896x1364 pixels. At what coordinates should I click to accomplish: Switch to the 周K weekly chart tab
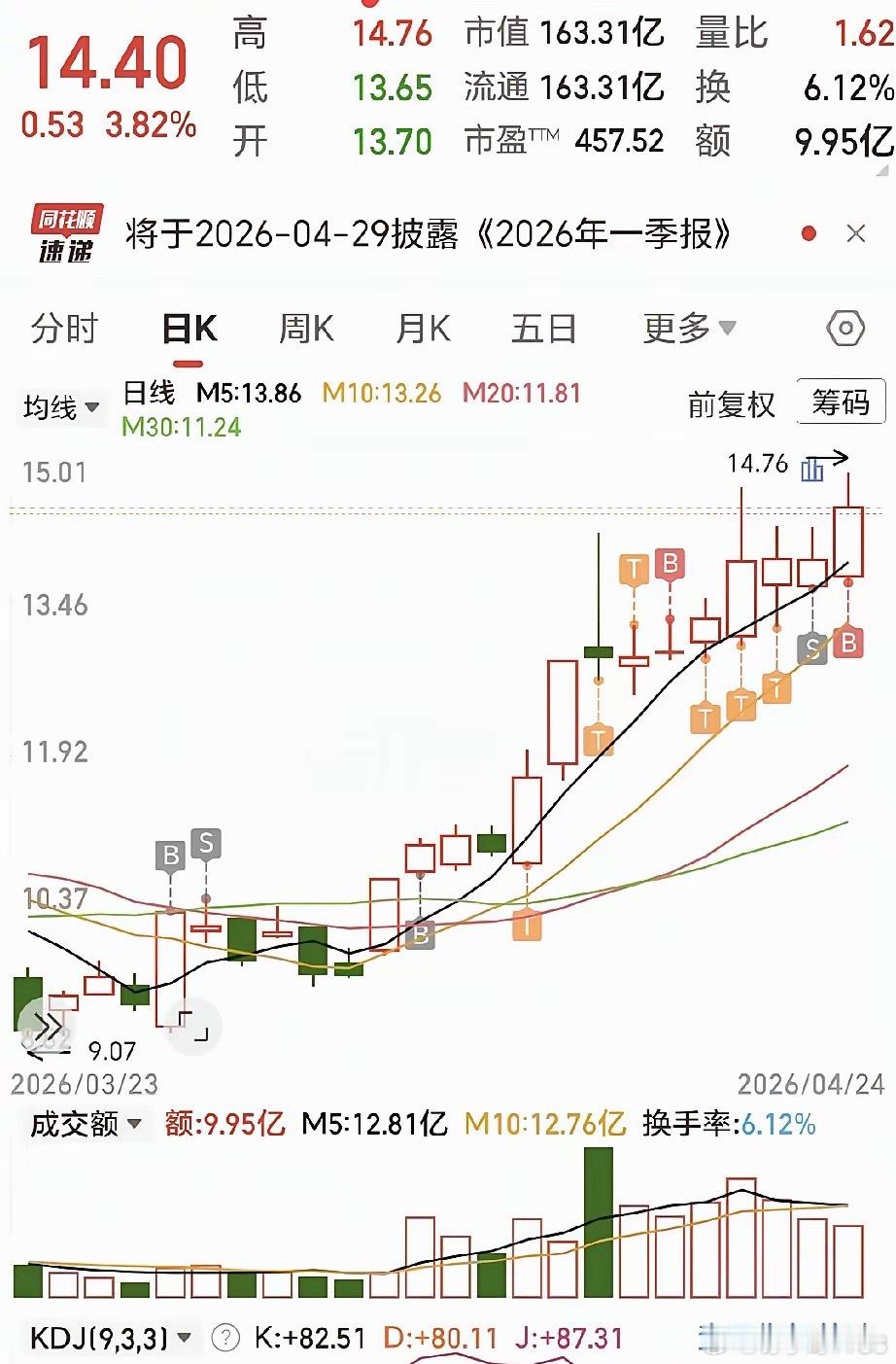pos(304,329)
